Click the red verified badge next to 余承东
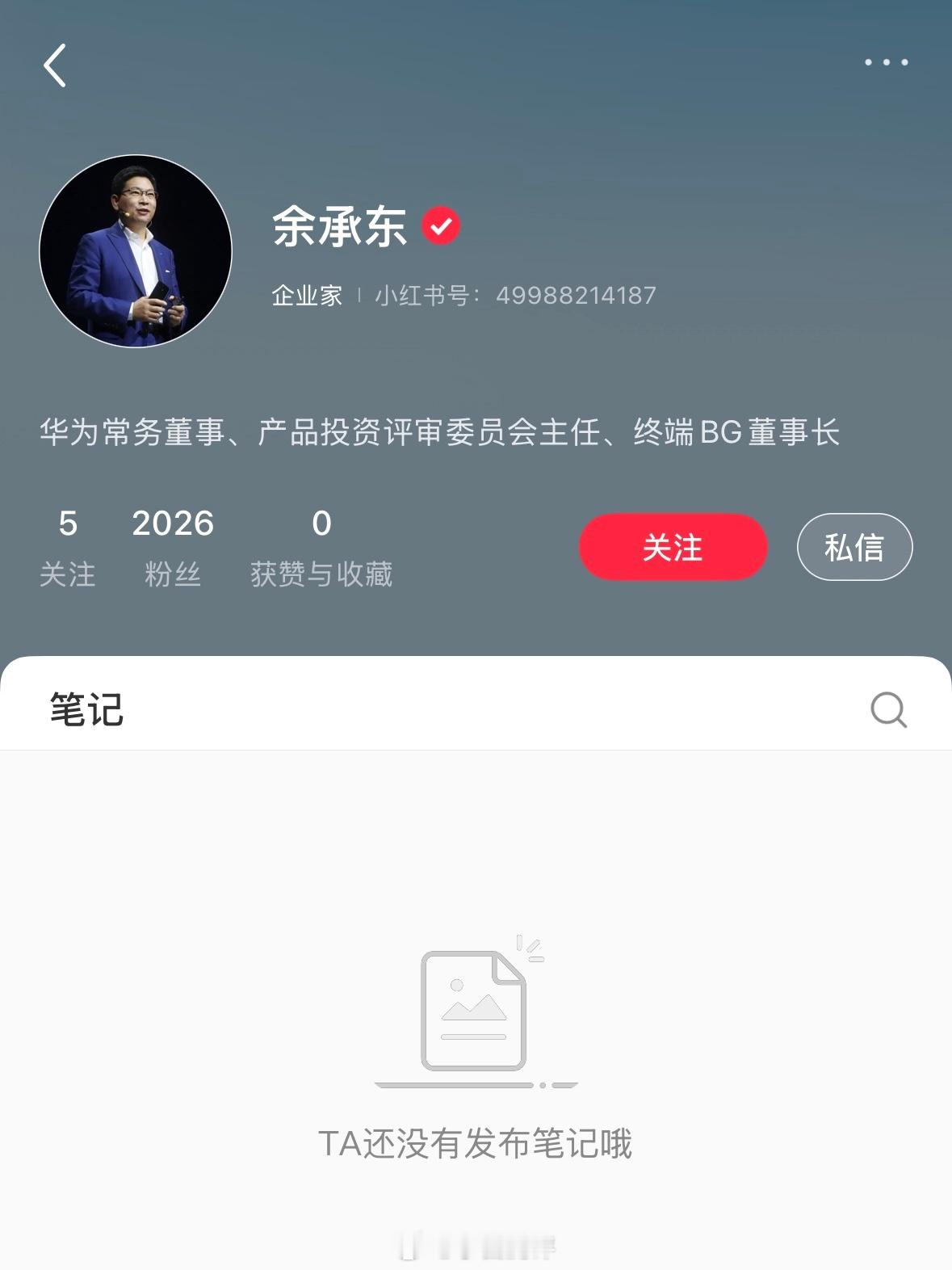Image resolution: width=952 pixels, height=1270 pixels. (x=441, y=226)
